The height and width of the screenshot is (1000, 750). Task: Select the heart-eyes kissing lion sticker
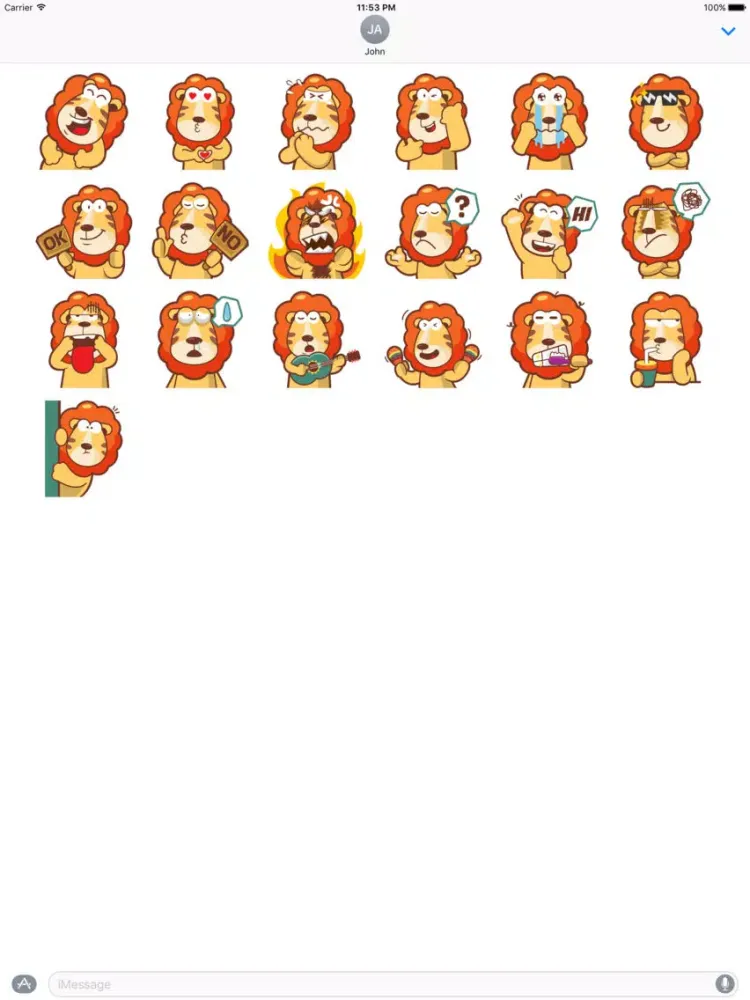(x=200, y=120)
